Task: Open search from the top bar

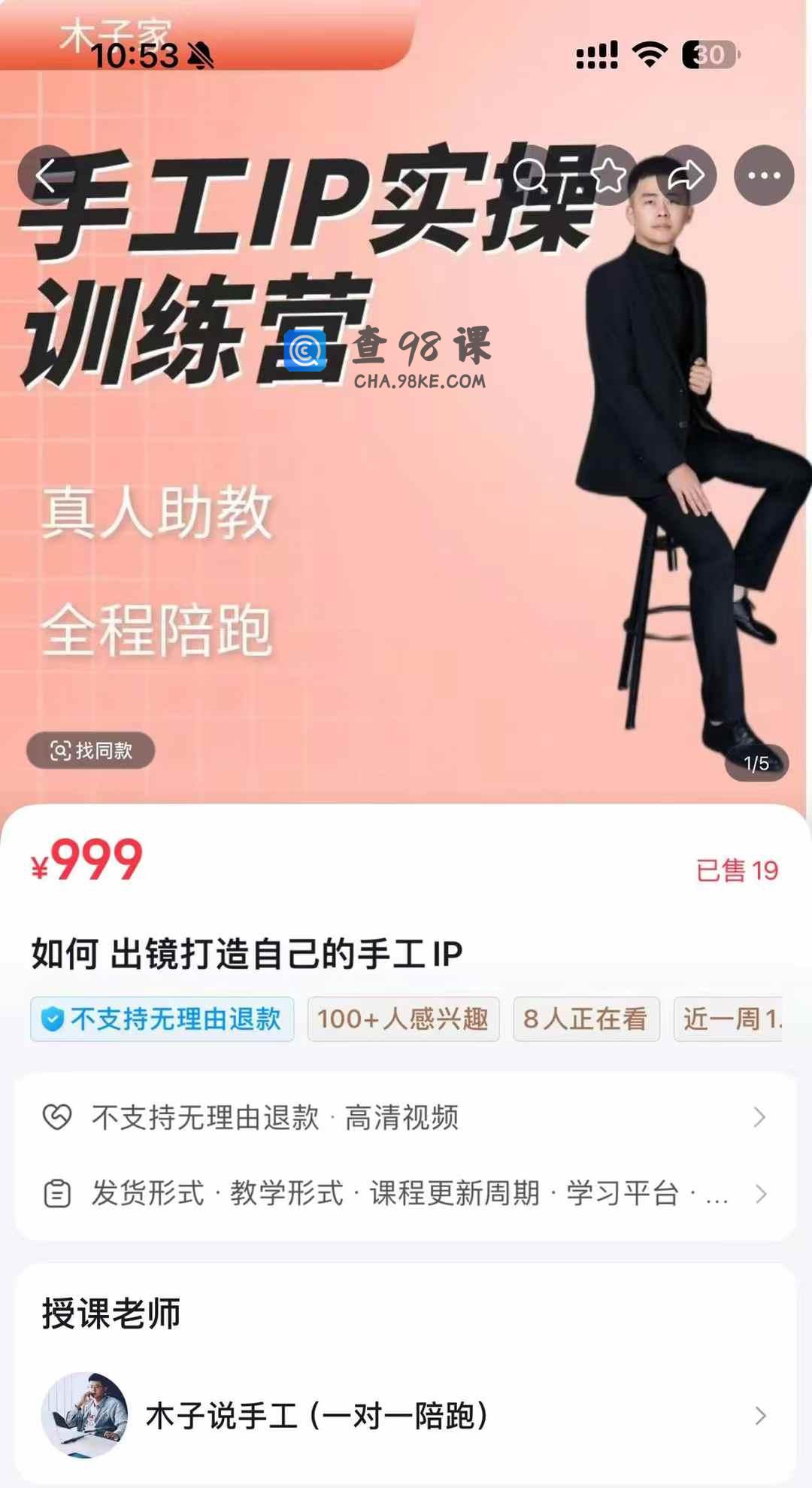Action: tap(531, 176)
